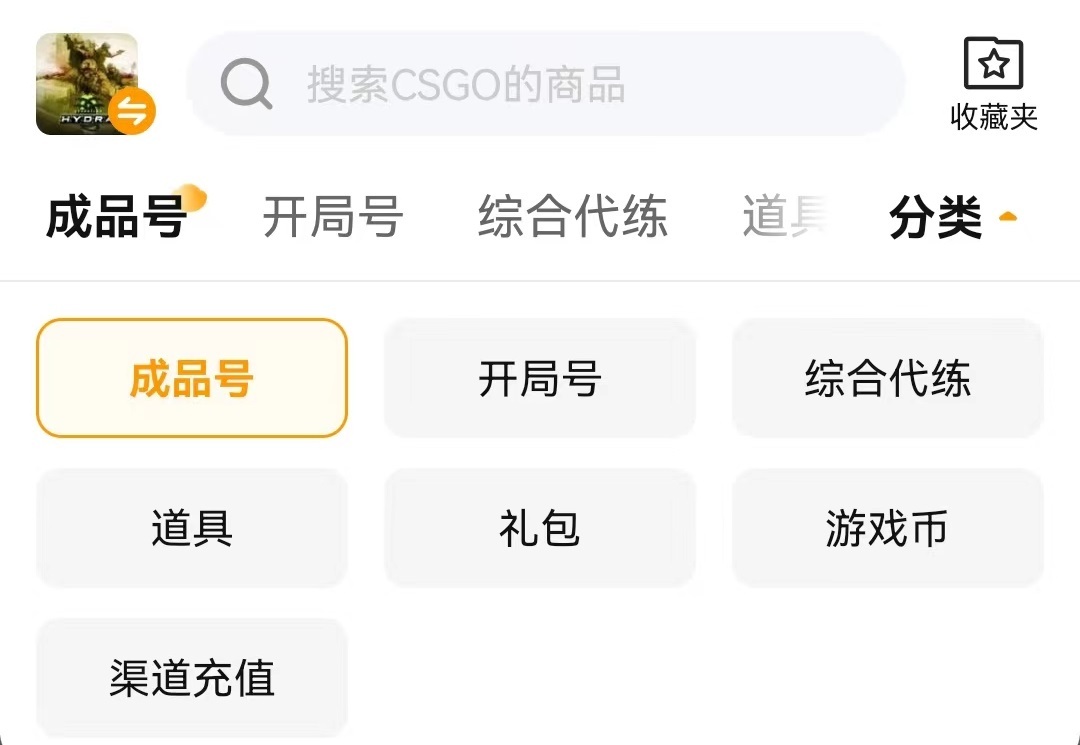Select the 游戏币 category chip
The width and height of the screenshot is (1080, 745).
(888, 528)
